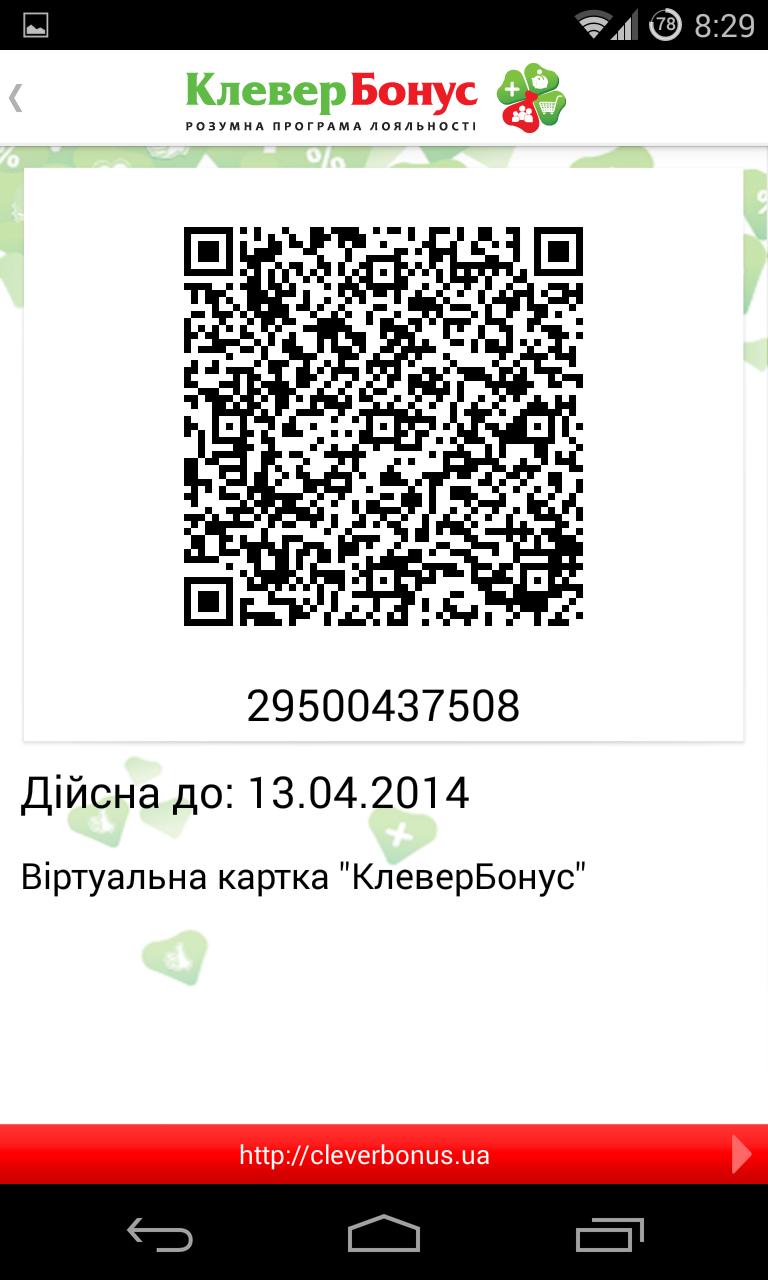The width and height of the screenshot is (768, 1280).
Task: Go back using the top-left arrow
Action: (x=16, y=97)
